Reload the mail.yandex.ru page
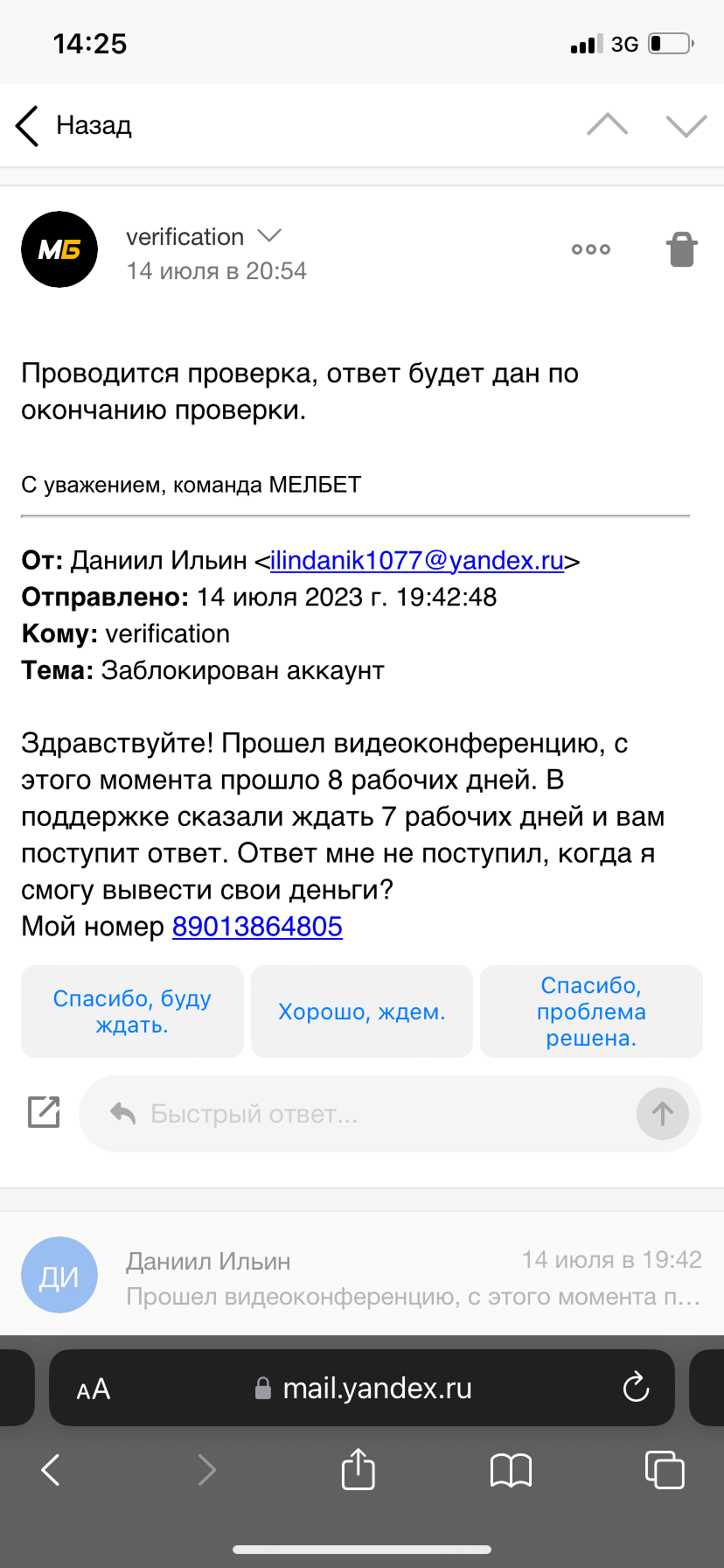The height and width of the screenshot is (1568, 724). tap(636, 1388)
